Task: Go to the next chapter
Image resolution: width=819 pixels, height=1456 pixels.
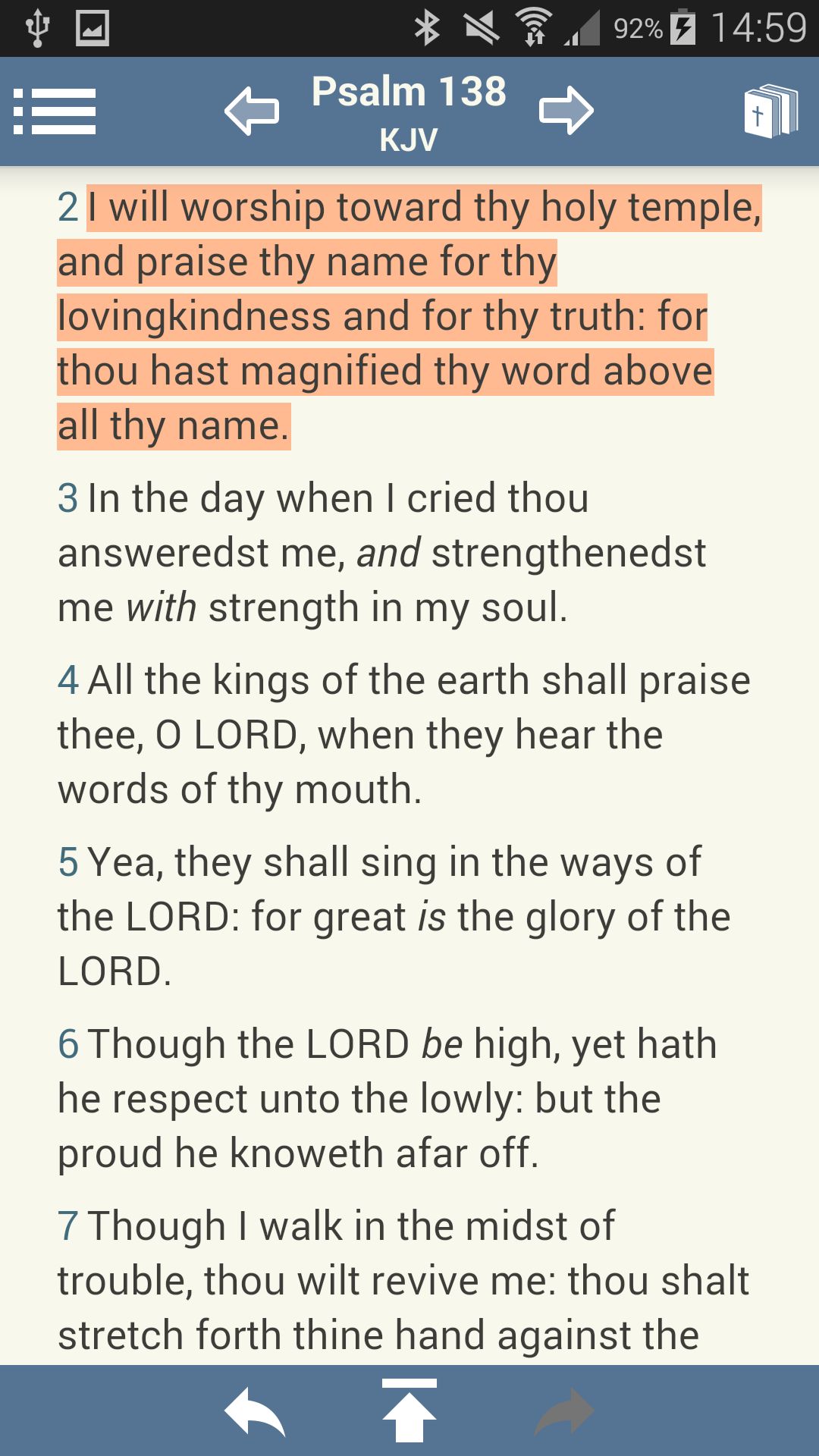Action: (x=566, y=111)
